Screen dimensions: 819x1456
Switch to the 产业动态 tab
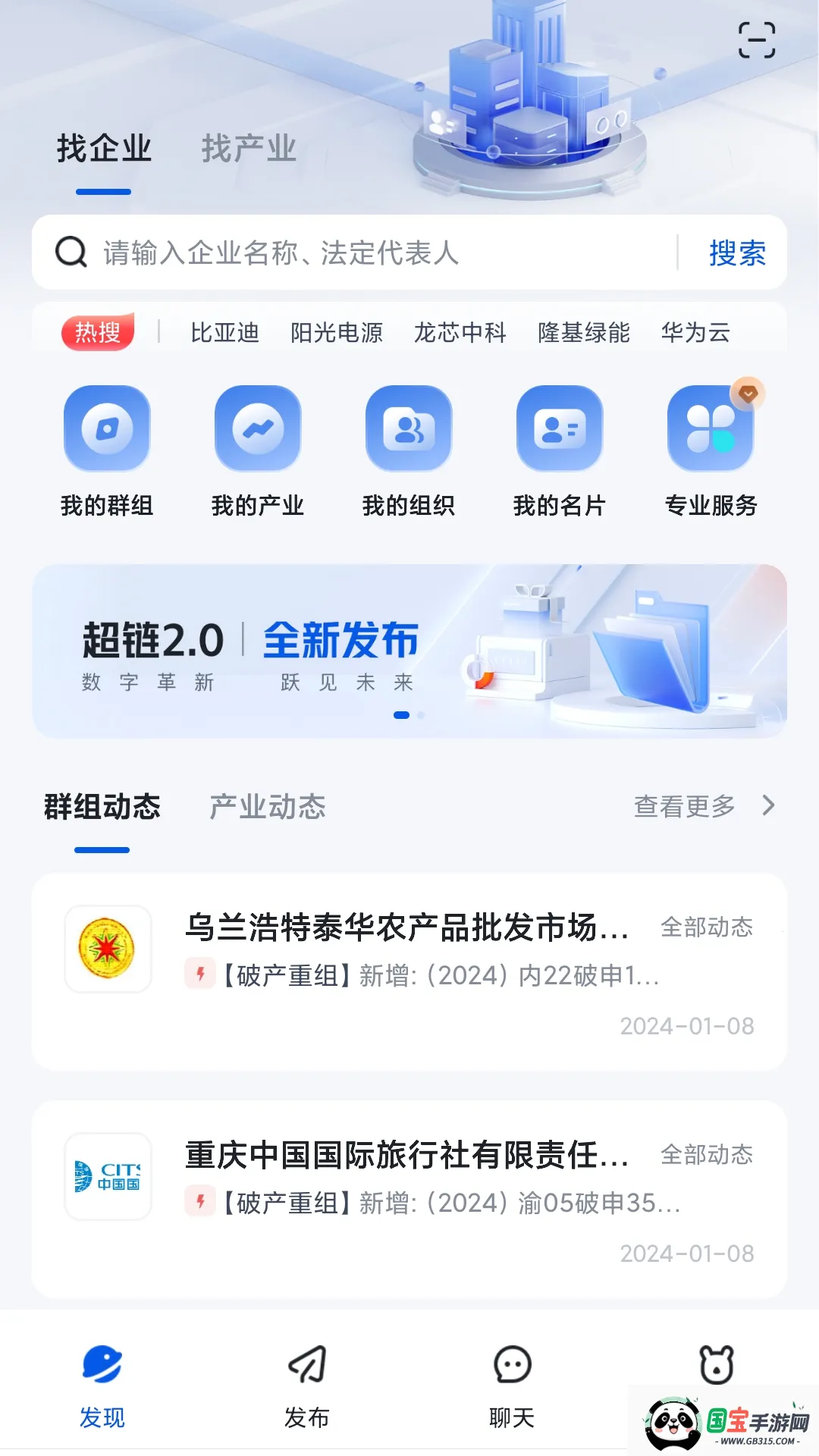click(x=267, y=807)
